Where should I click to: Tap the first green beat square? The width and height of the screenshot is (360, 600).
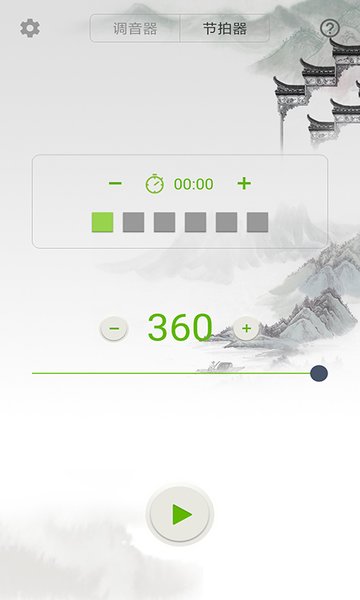103,222
